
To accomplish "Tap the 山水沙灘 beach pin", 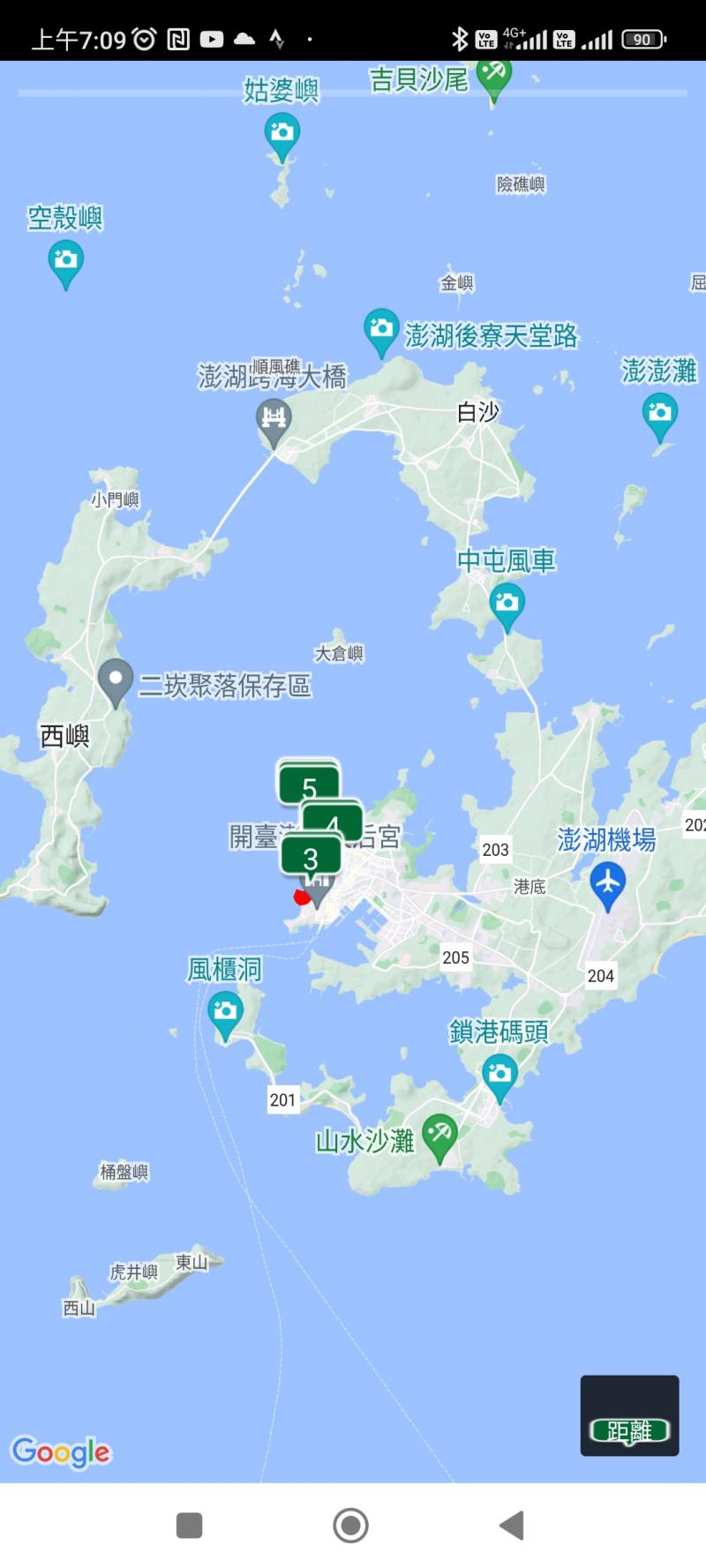I will click(x=439, y=1134).
